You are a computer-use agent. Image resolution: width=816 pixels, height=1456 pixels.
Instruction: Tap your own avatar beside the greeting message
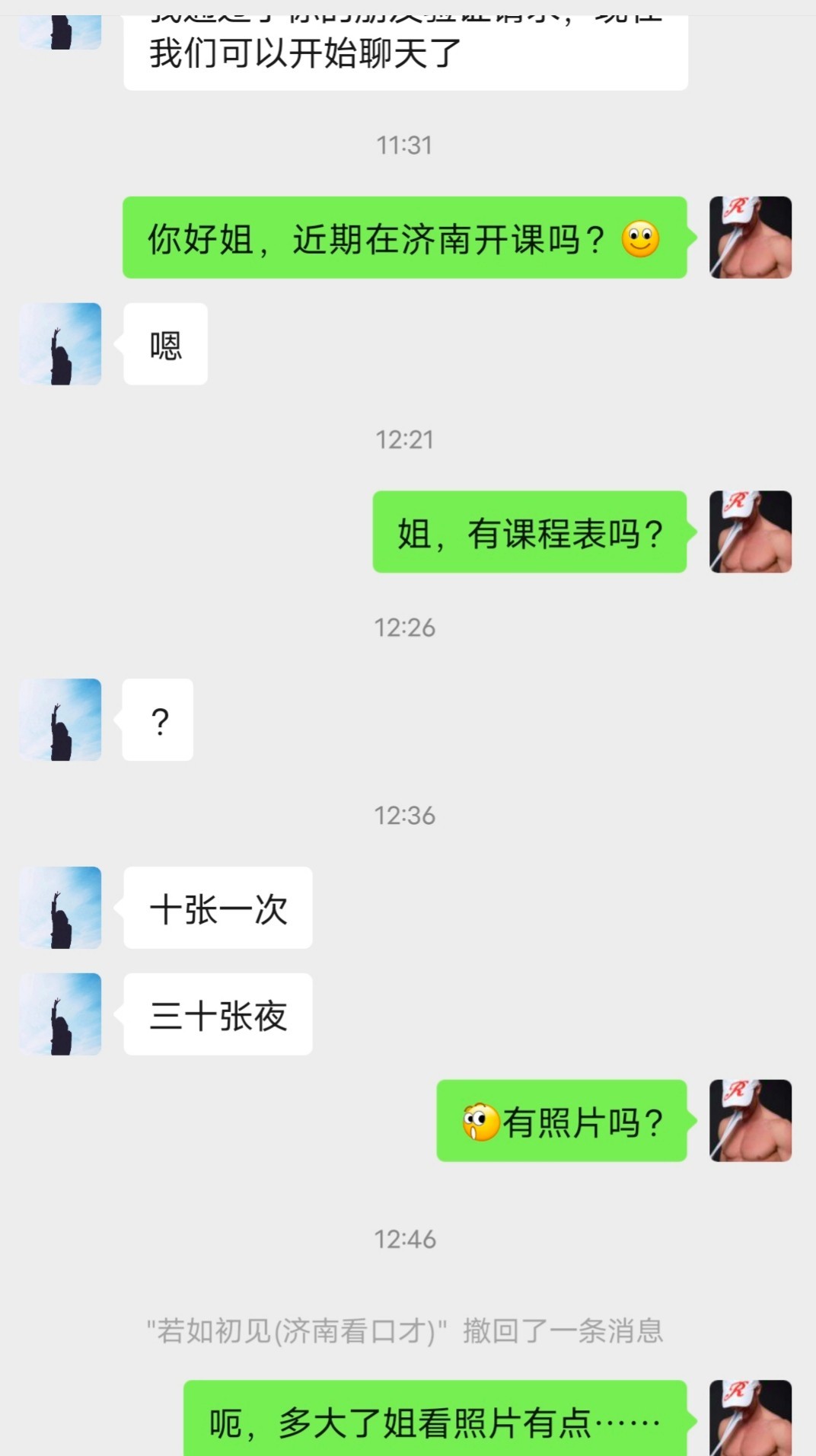click(750, 238)
